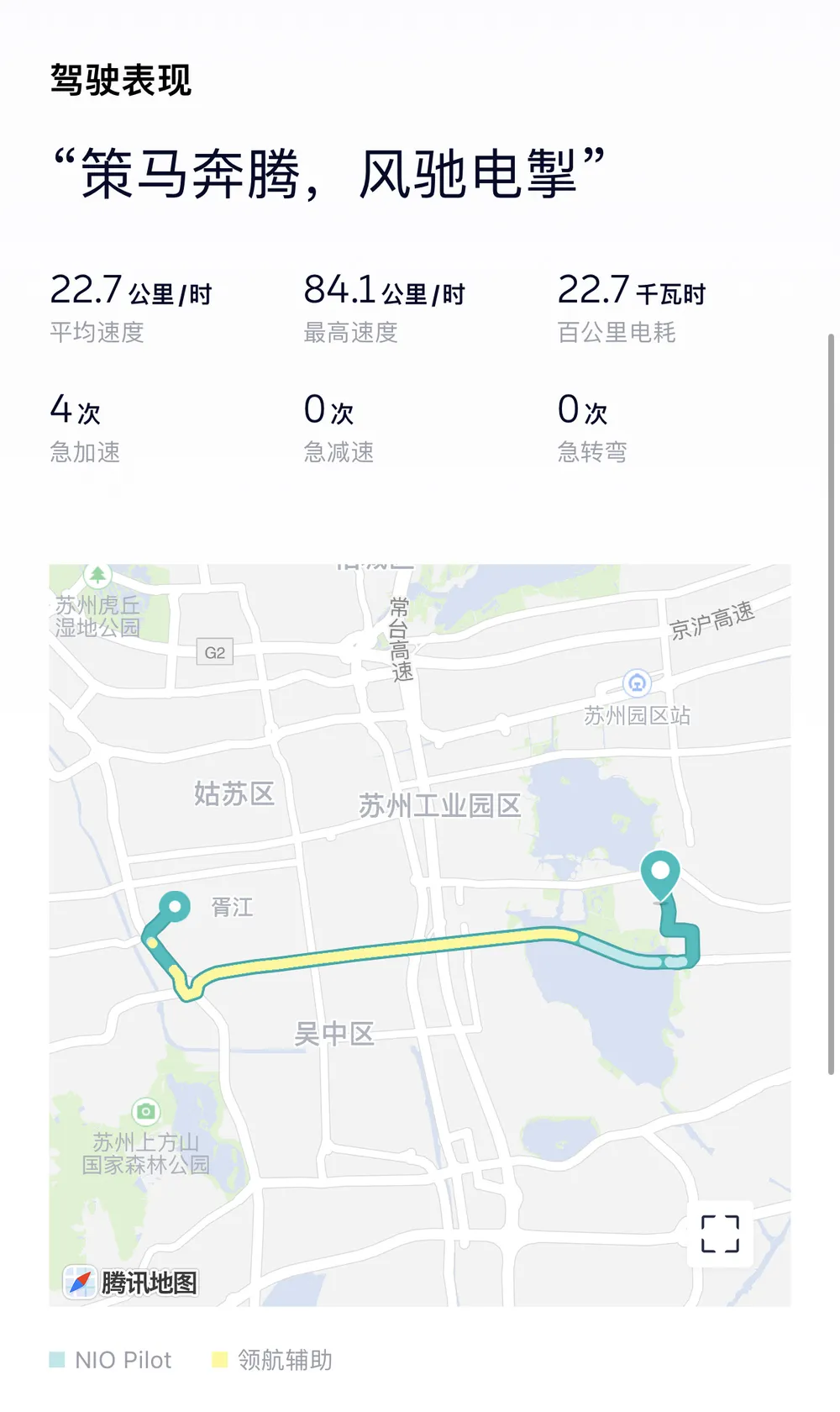Tap the destination pin on the map

[x=660, y=876]
